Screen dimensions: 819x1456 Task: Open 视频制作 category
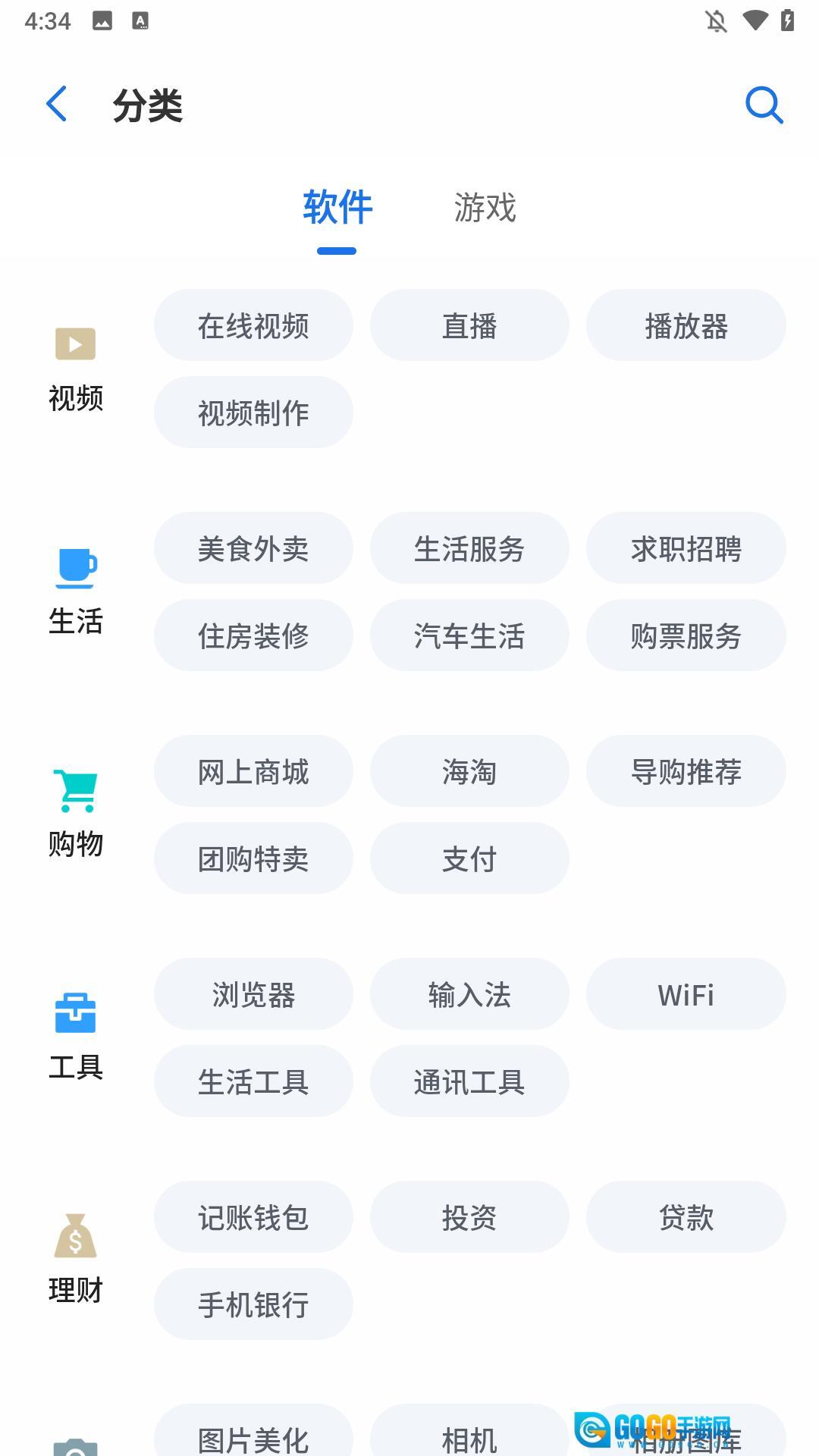[x=253, y=413]
